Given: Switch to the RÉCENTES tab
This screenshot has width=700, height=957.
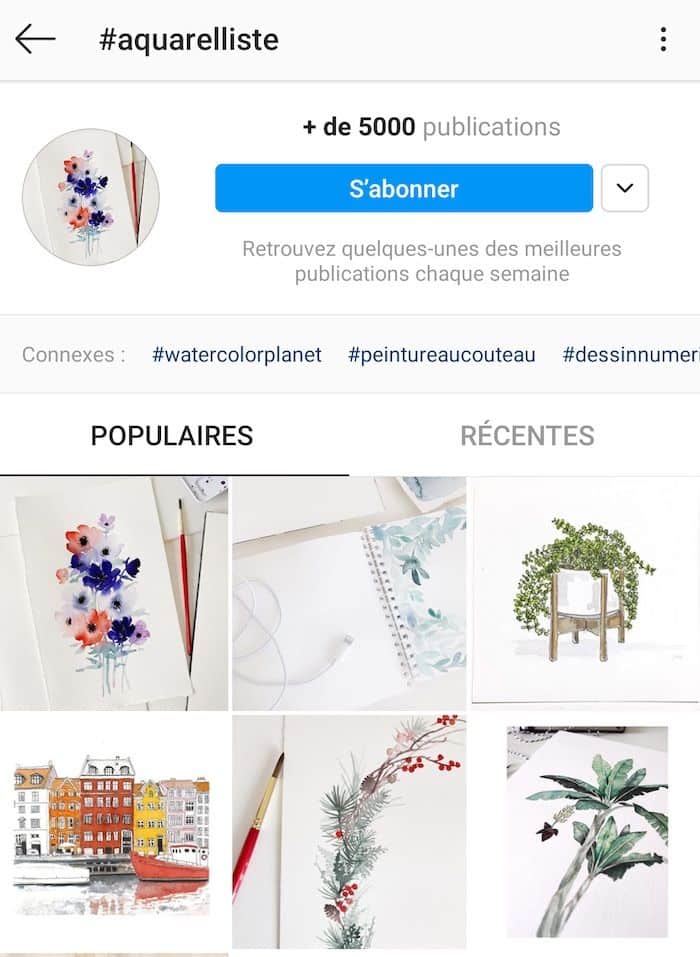Looking at the screenshot, I should (527, 436).
